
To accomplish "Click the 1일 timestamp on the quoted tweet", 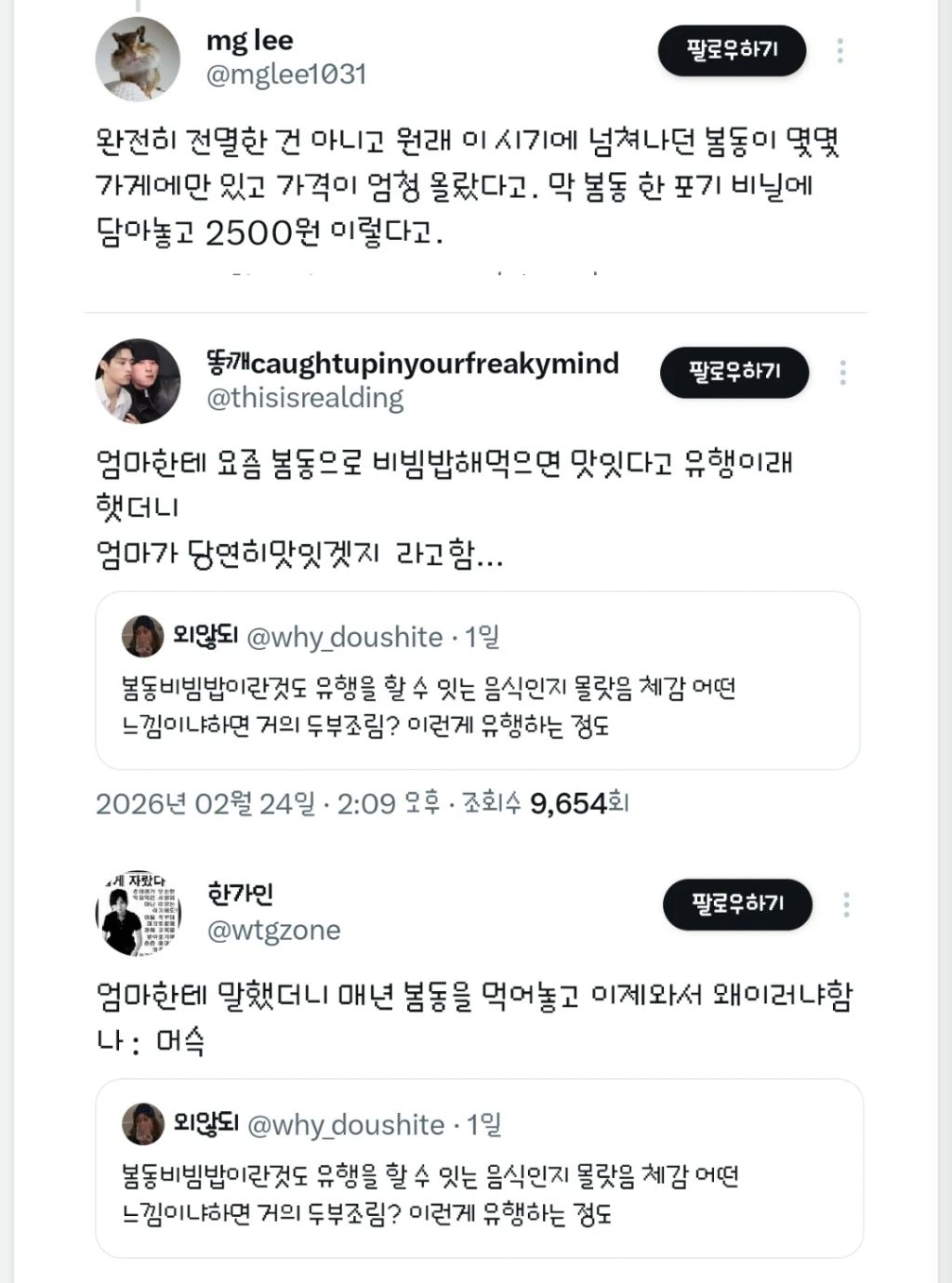I will pyautogui.click(x=484, y=637).
